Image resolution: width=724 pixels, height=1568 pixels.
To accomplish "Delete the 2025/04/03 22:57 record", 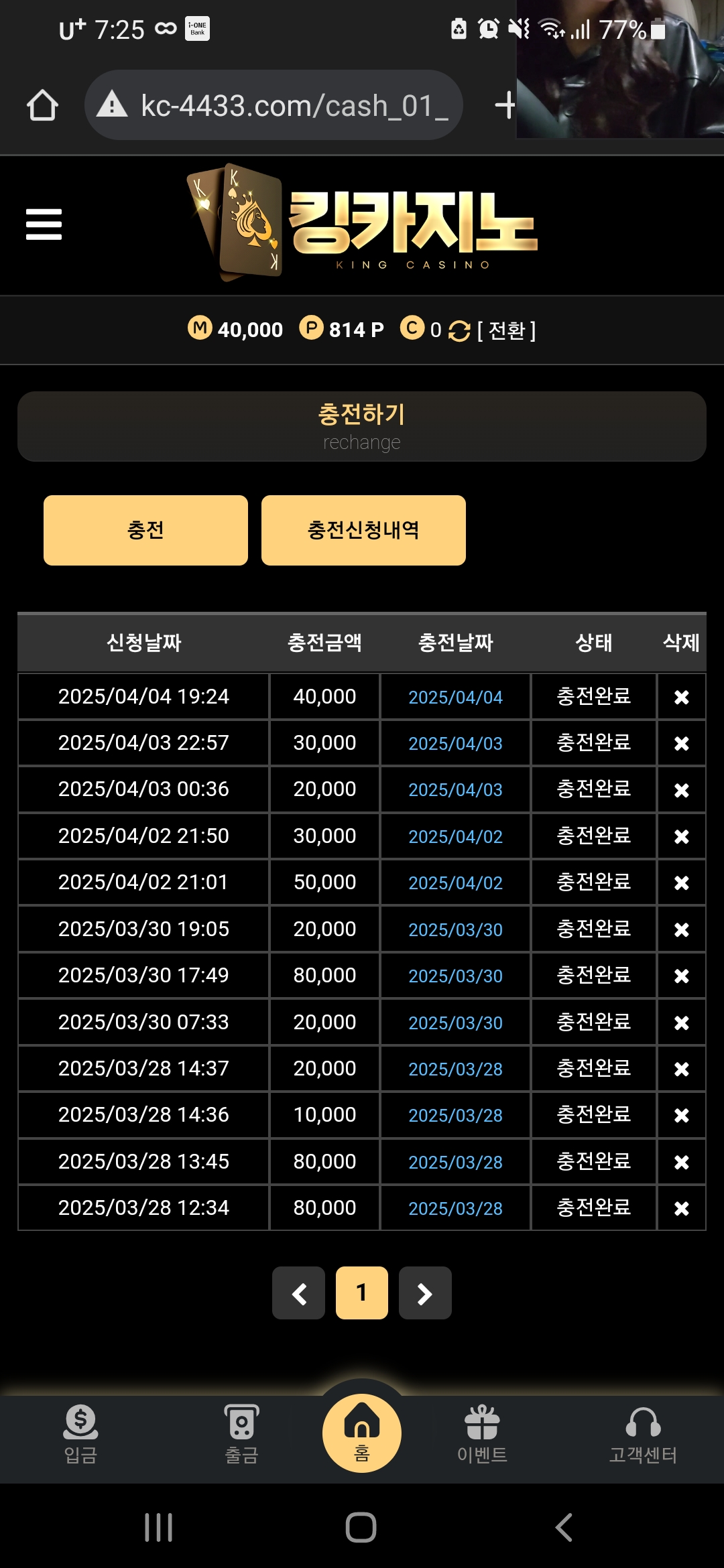I will (681, 744).
